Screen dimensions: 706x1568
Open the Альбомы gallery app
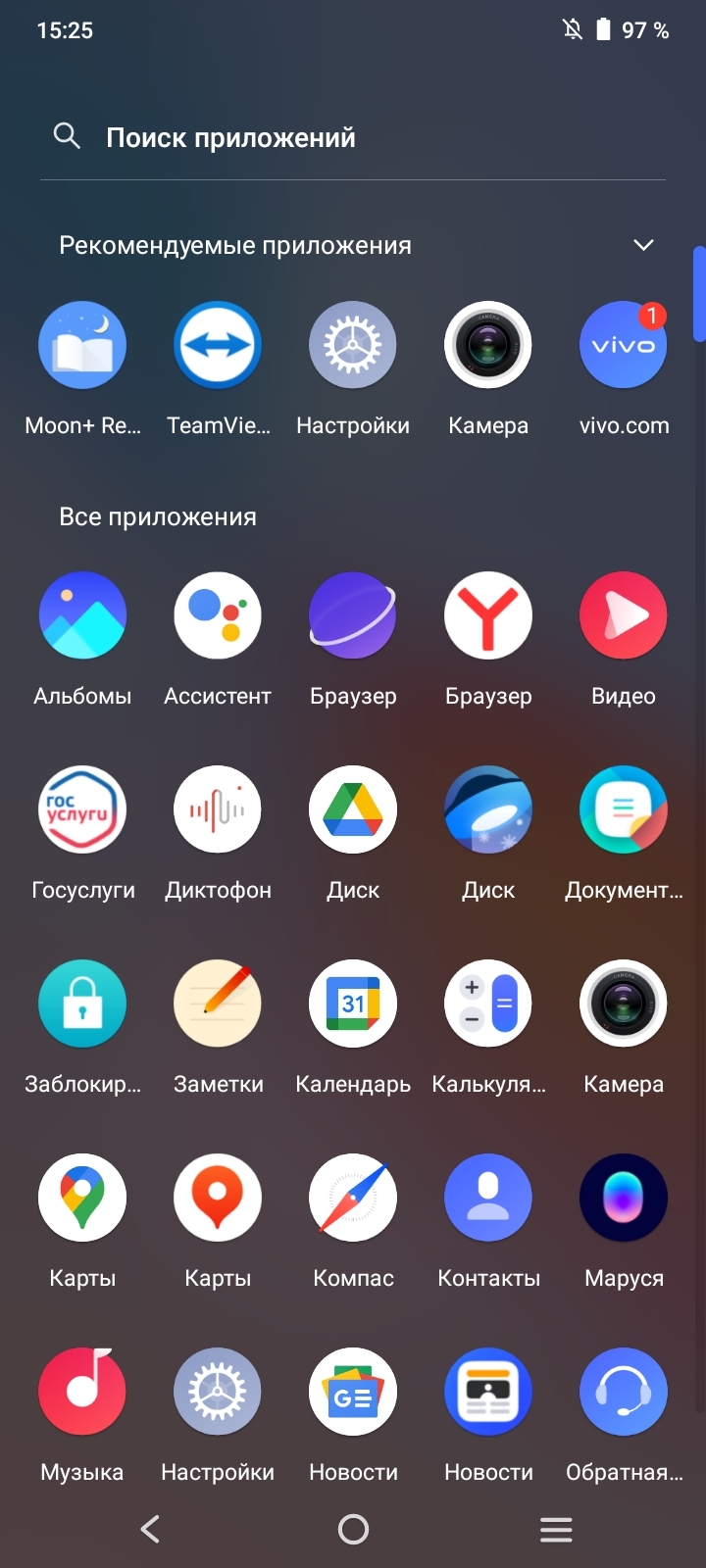point(82,615)
